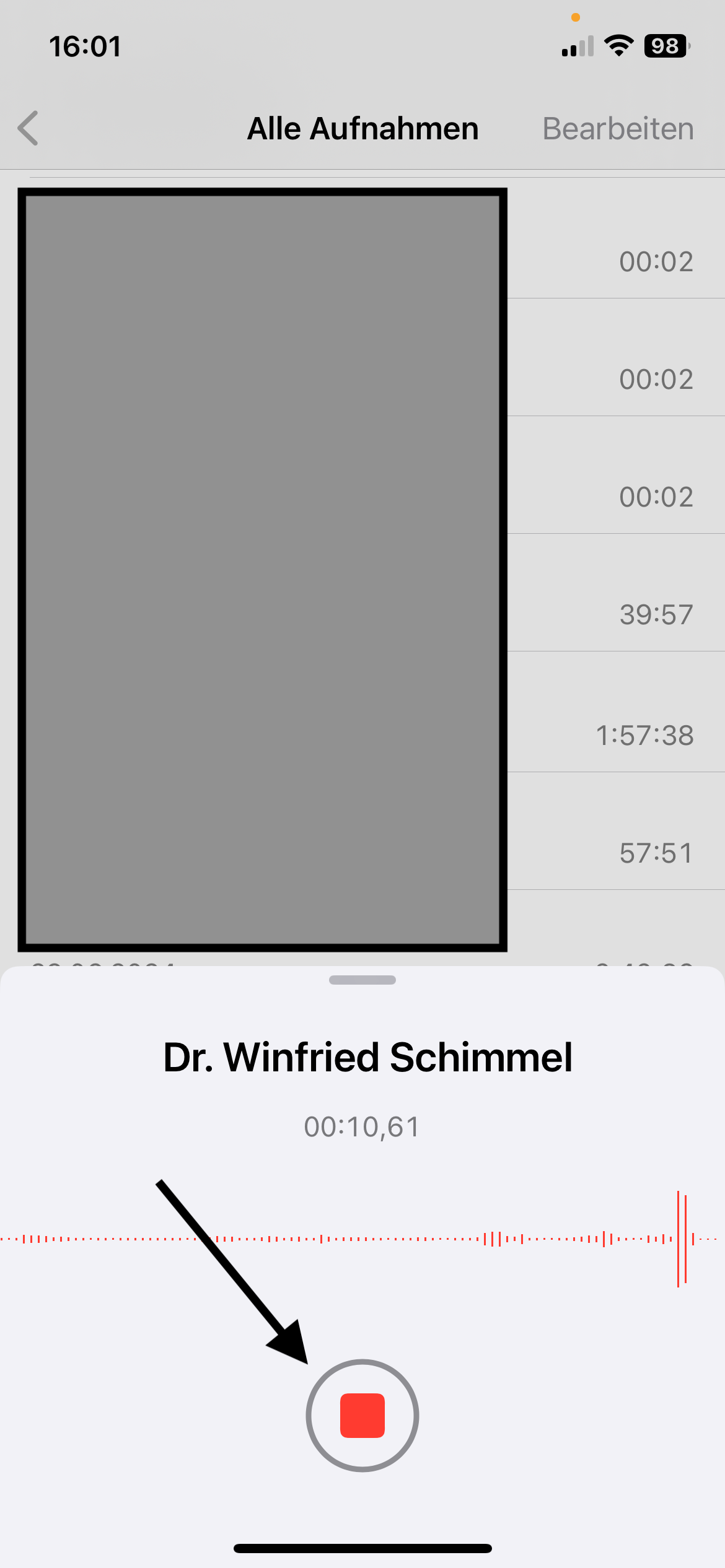Tap the battery indicator showing 98

(664, 45)
